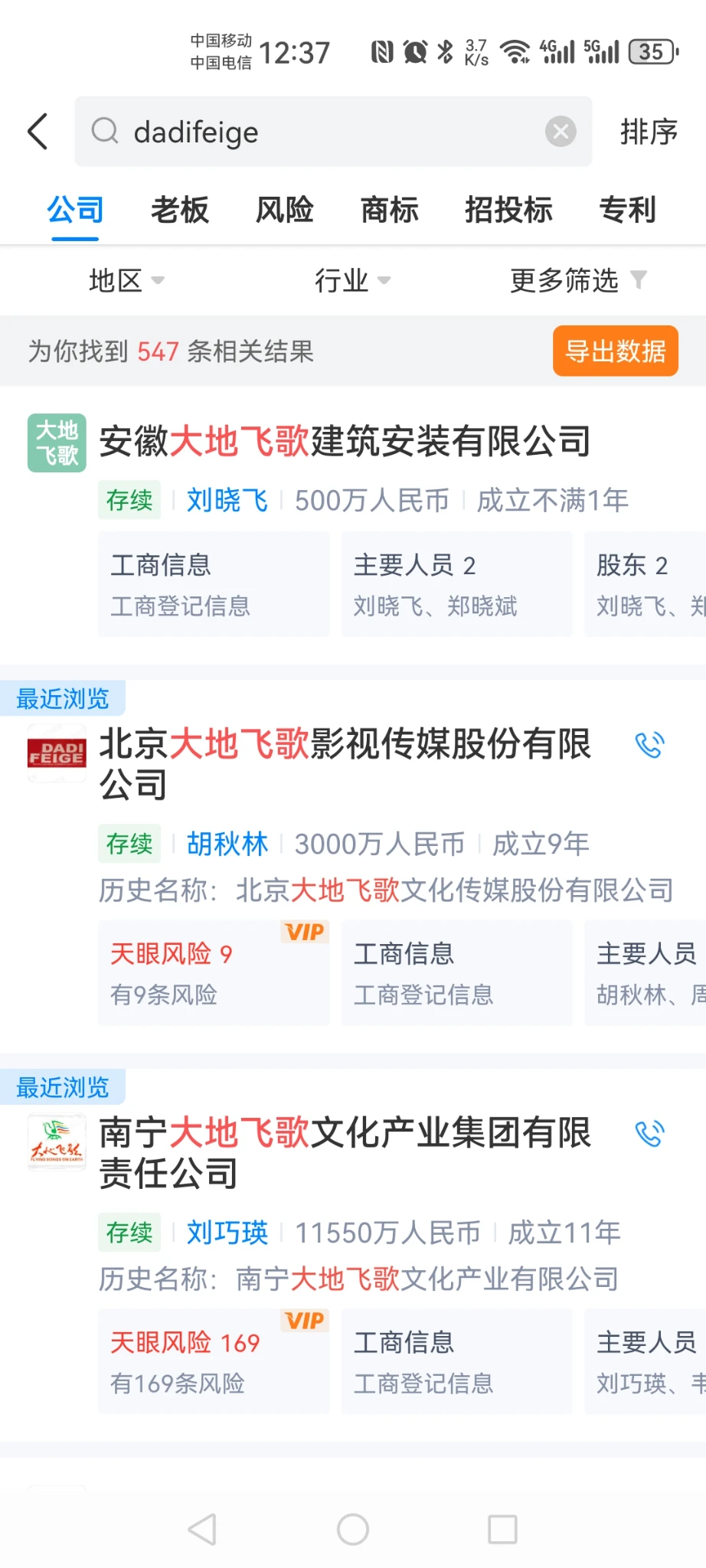Call 北京大地飞歌影视传媒股份有限公司 via phone icon
The height and width of the screenshot is (1568, 706).
(649, 745)
